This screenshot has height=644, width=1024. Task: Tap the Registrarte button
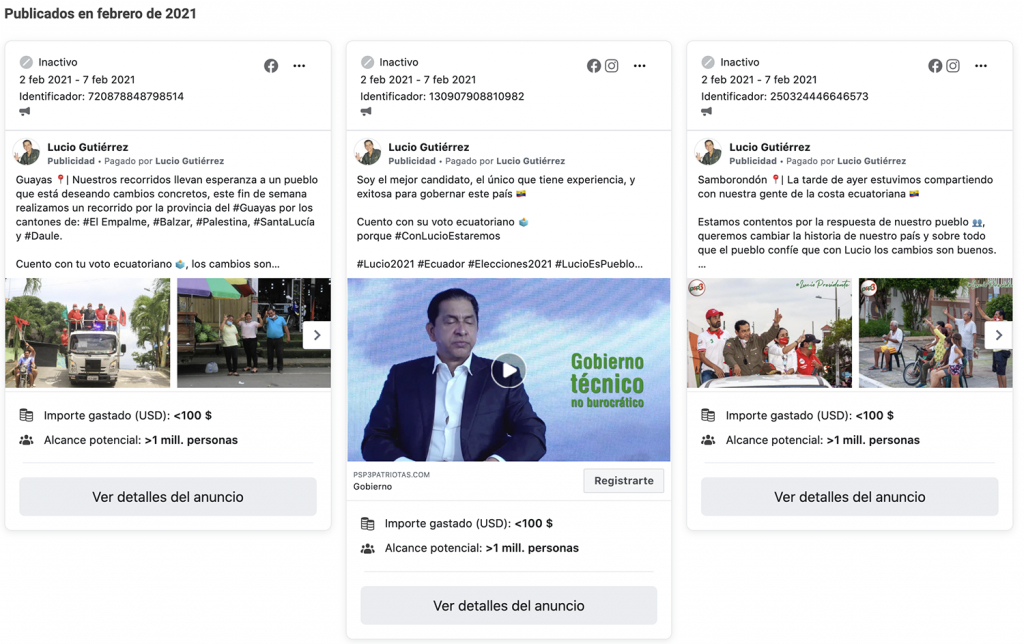click(x=623, y=481)
